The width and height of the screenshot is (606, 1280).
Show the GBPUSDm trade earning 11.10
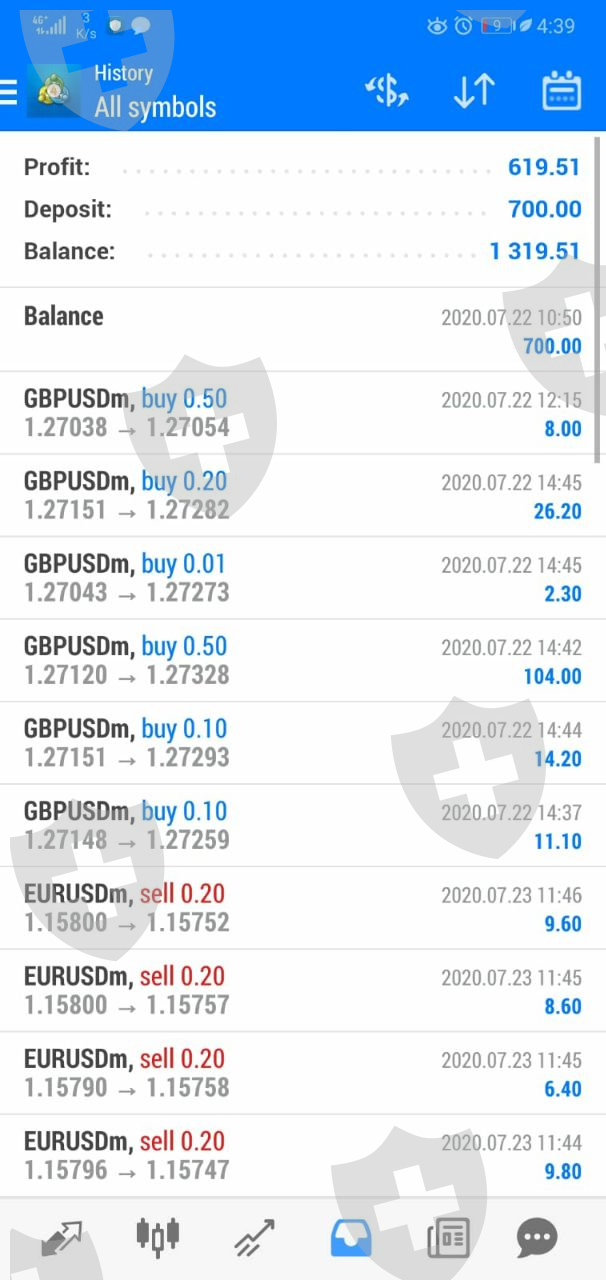300,825
